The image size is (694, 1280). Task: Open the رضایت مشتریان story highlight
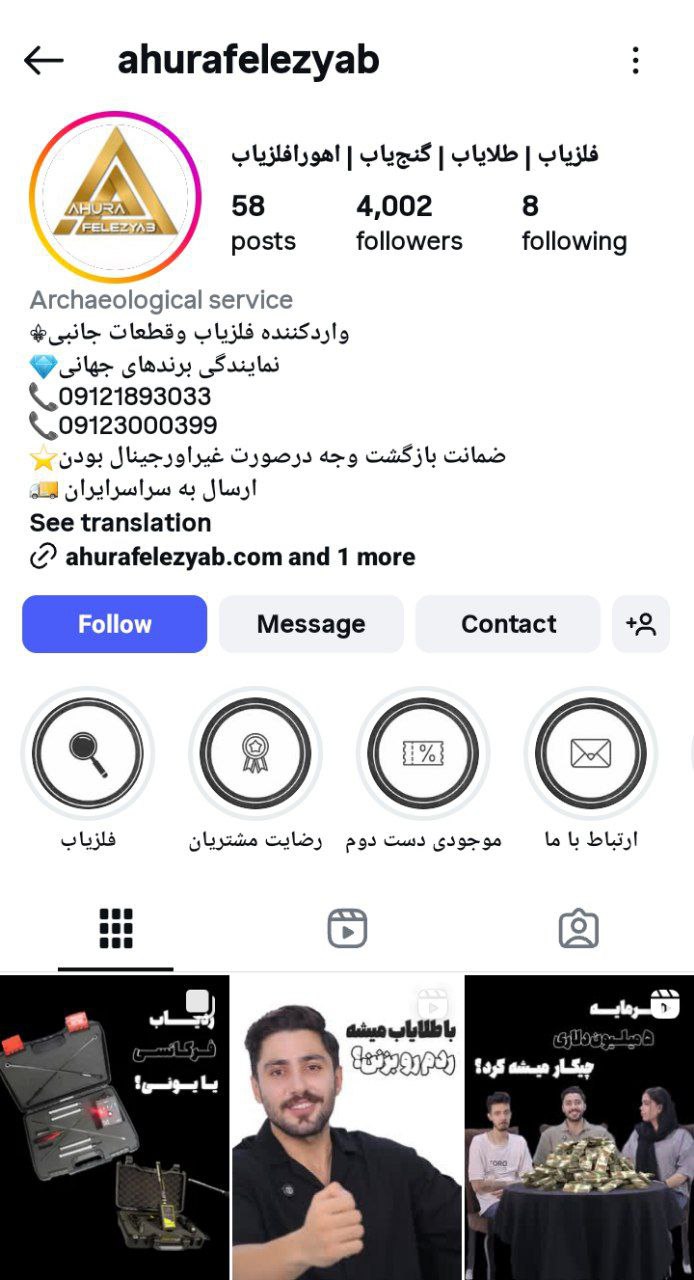coord(255,753)
